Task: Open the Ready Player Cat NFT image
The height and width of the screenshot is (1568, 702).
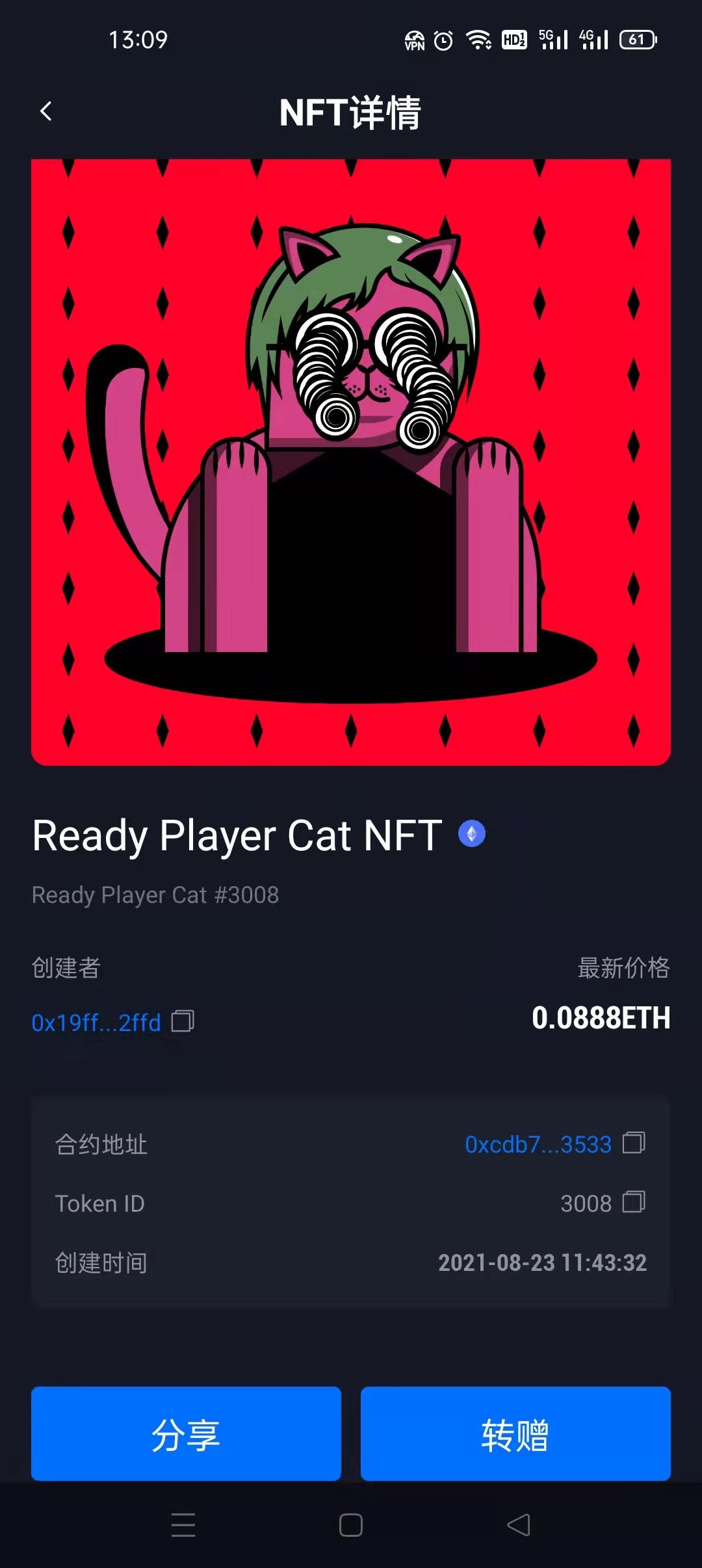Action: (x=351, y=462)
